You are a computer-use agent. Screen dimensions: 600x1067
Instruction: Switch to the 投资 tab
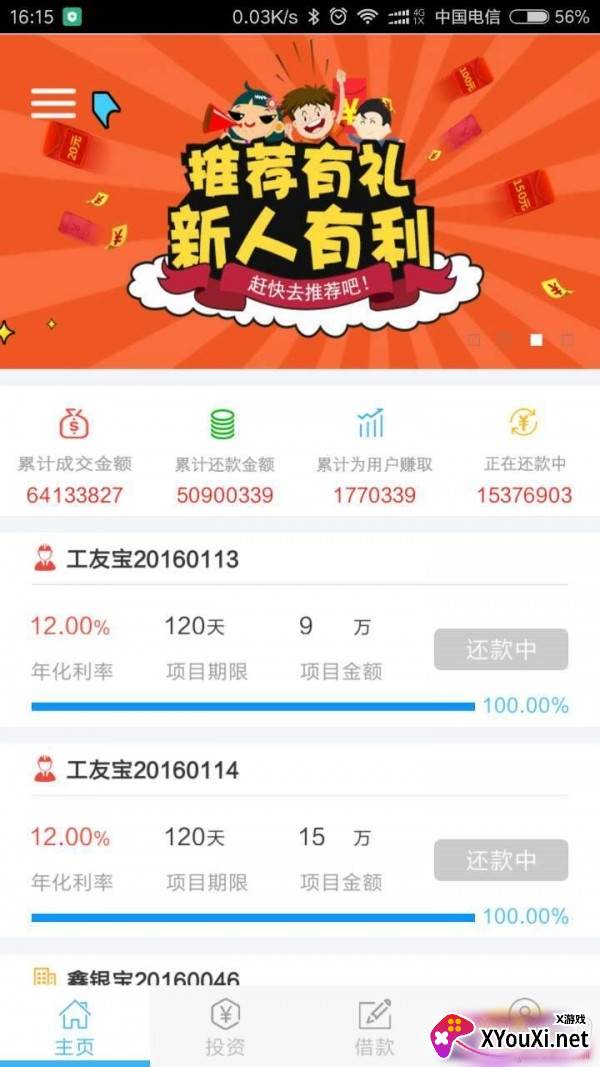(x=225, y=1028)
